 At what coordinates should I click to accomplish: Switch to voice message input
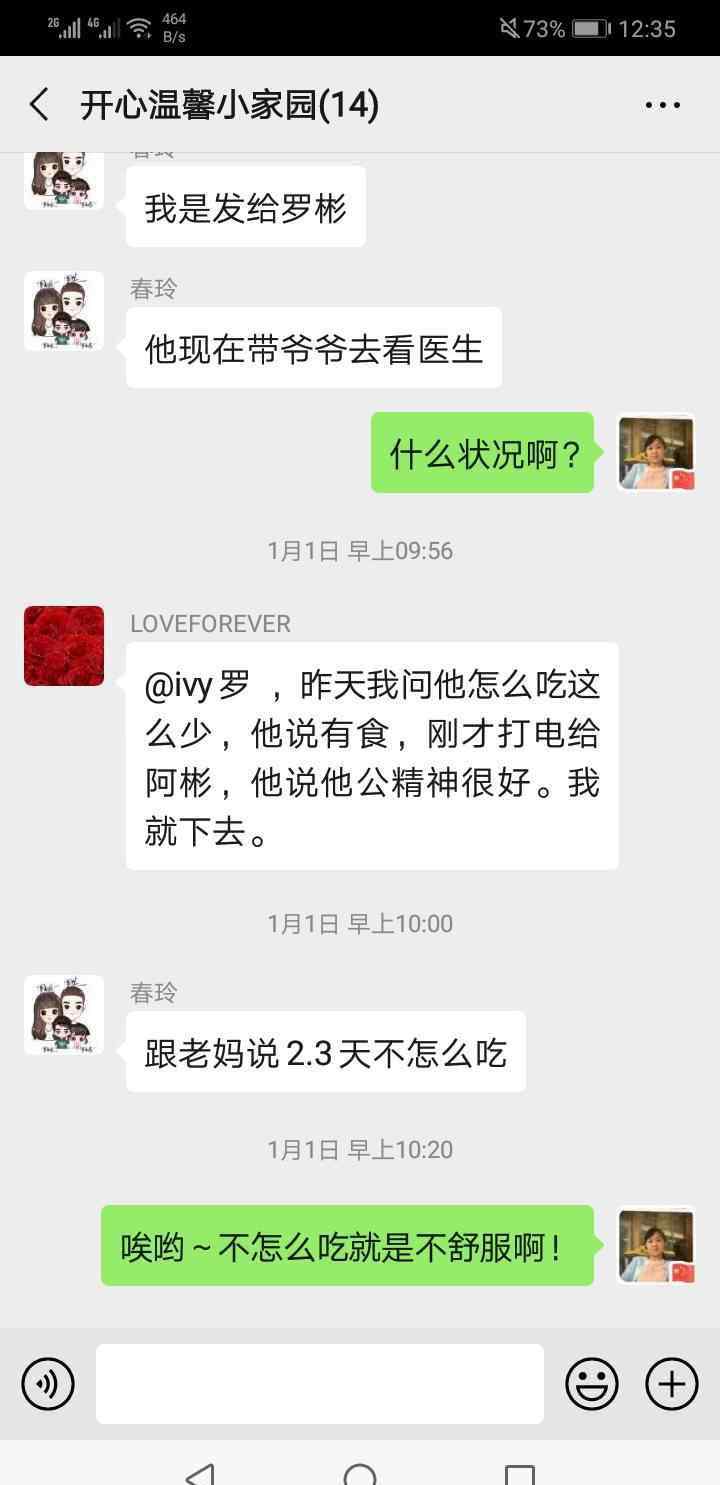pyautogui.click(x=48, y=1384)
